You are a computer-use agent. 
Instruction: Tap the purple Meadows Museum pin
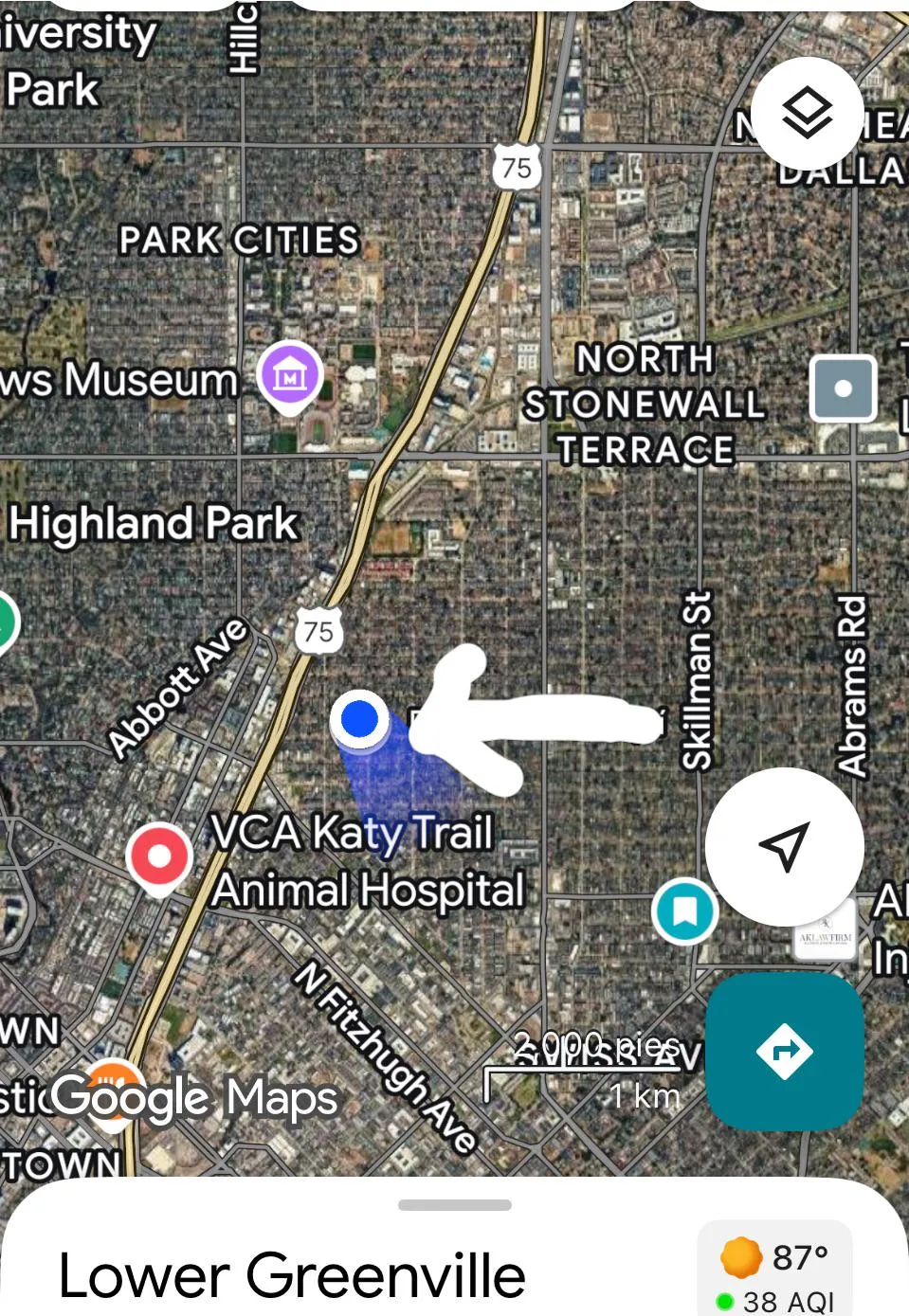(290, 376)
